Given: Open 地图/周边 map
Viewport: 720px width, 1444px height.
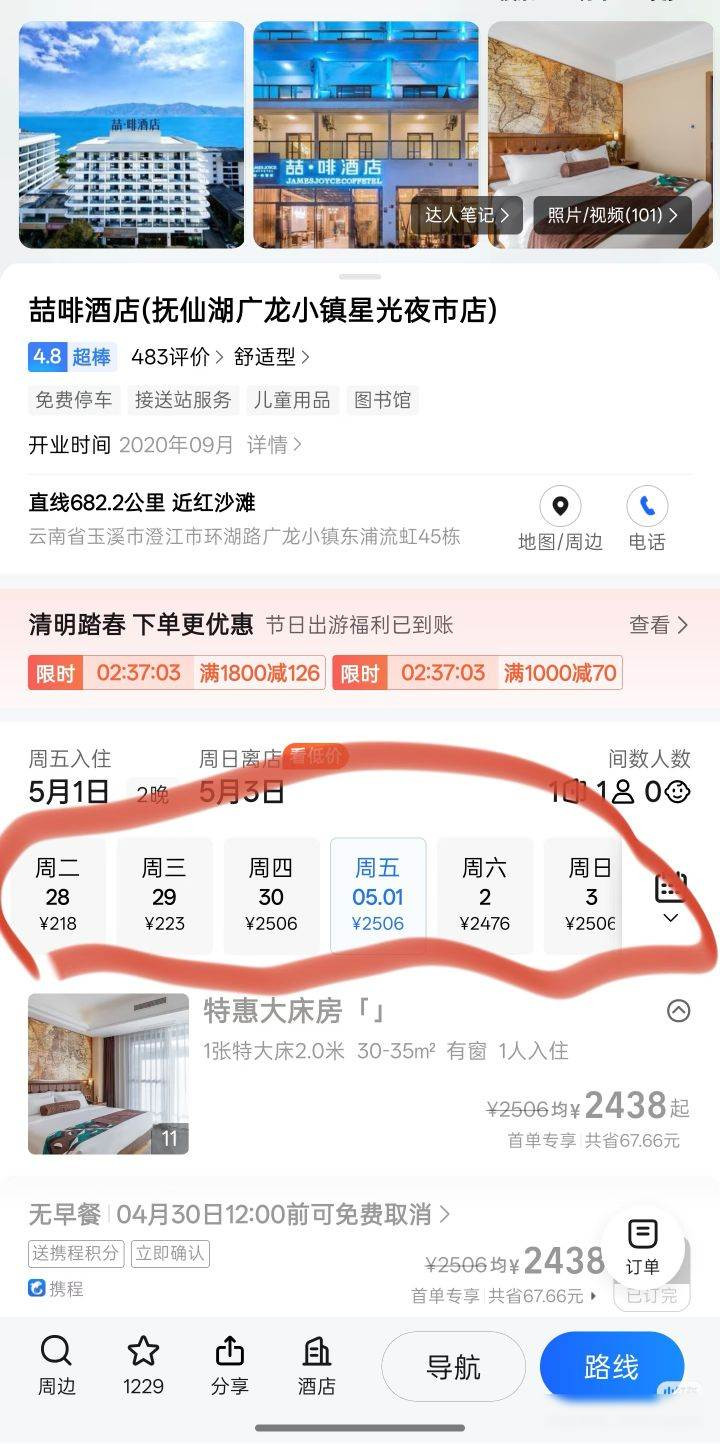Looking at the screenshot, I should point(560,520).
